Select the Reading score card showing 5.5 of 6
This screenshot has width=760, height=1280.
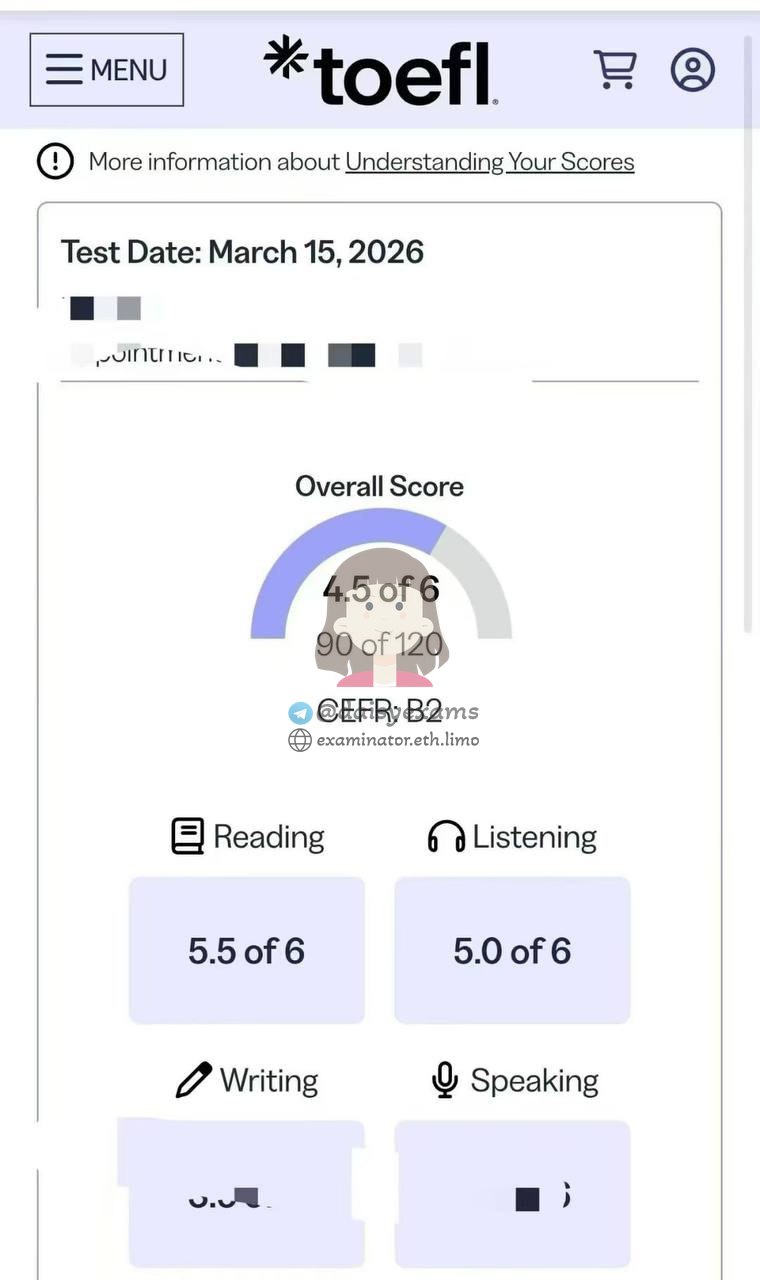[247, 950]
